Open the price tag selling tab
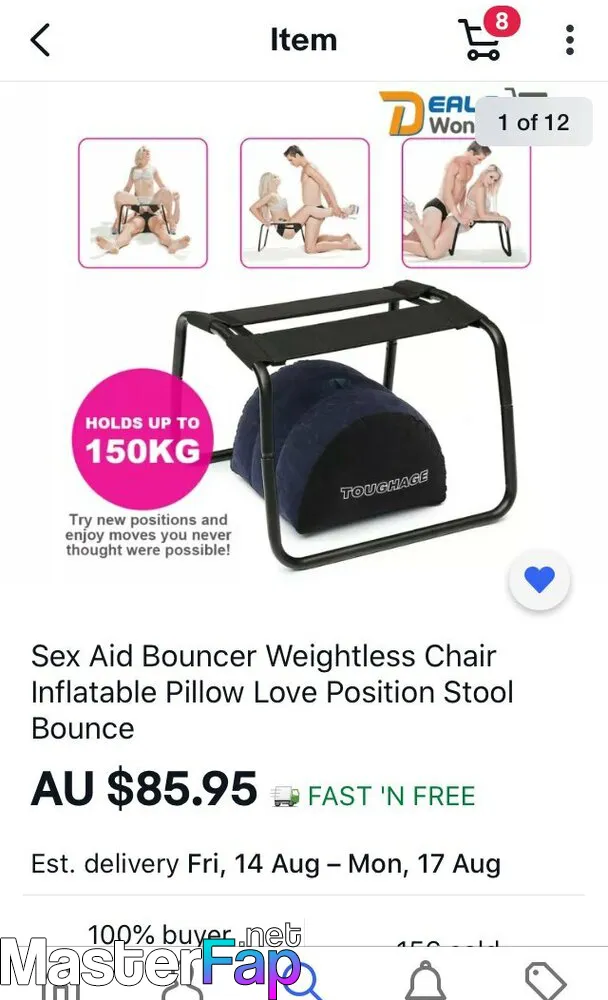Screen dimensions: 608x1000 (x=545, y=981)
